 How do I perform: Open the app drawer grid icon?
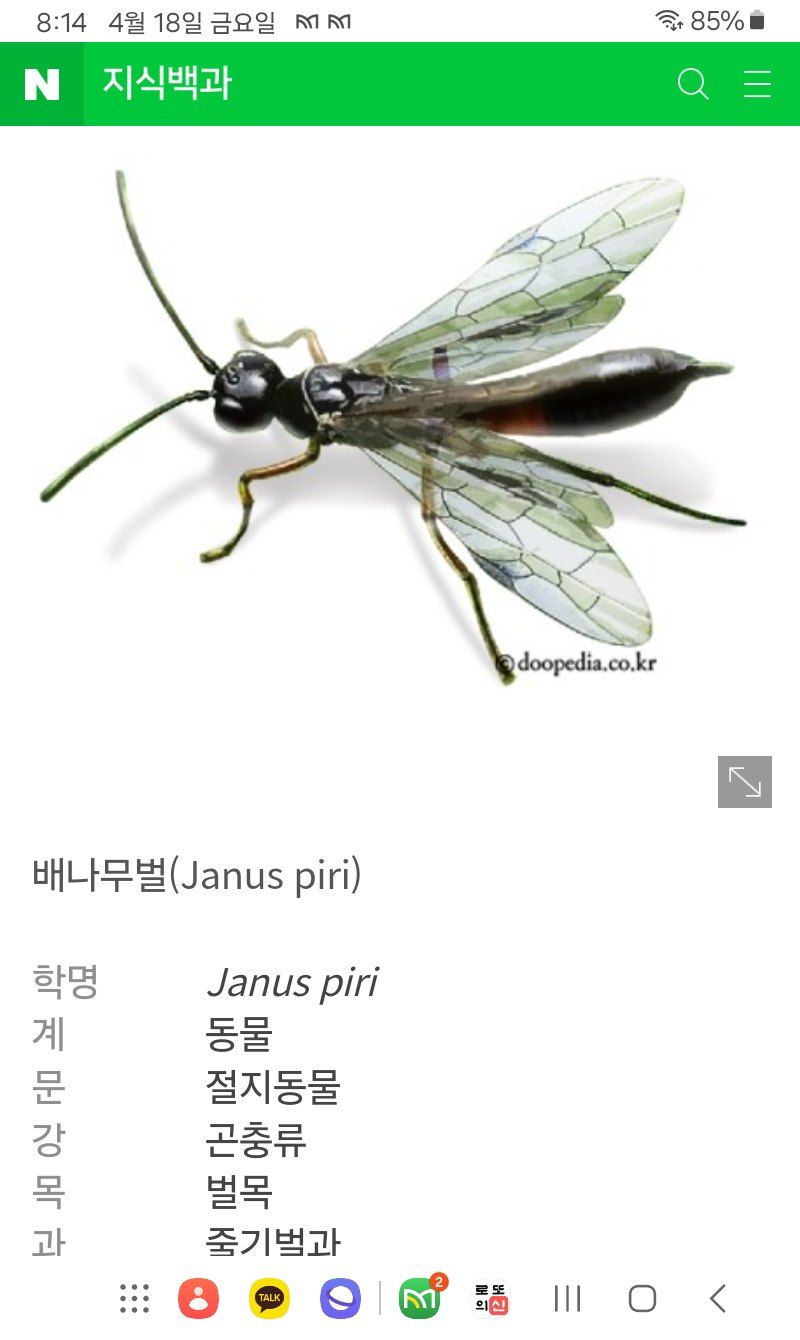coord(134,1298)
